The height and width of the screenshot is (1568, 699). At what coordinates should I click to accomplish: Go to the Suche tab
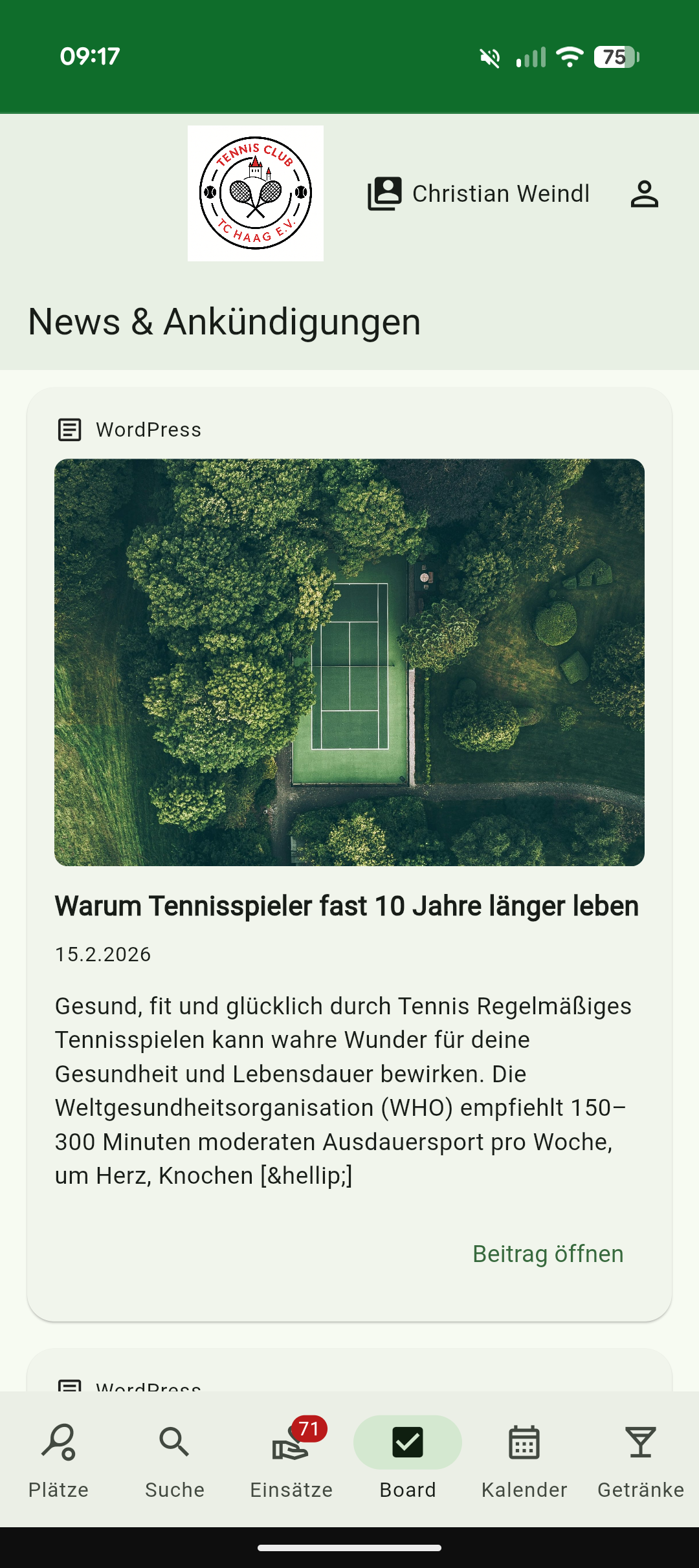(175, 1459)
